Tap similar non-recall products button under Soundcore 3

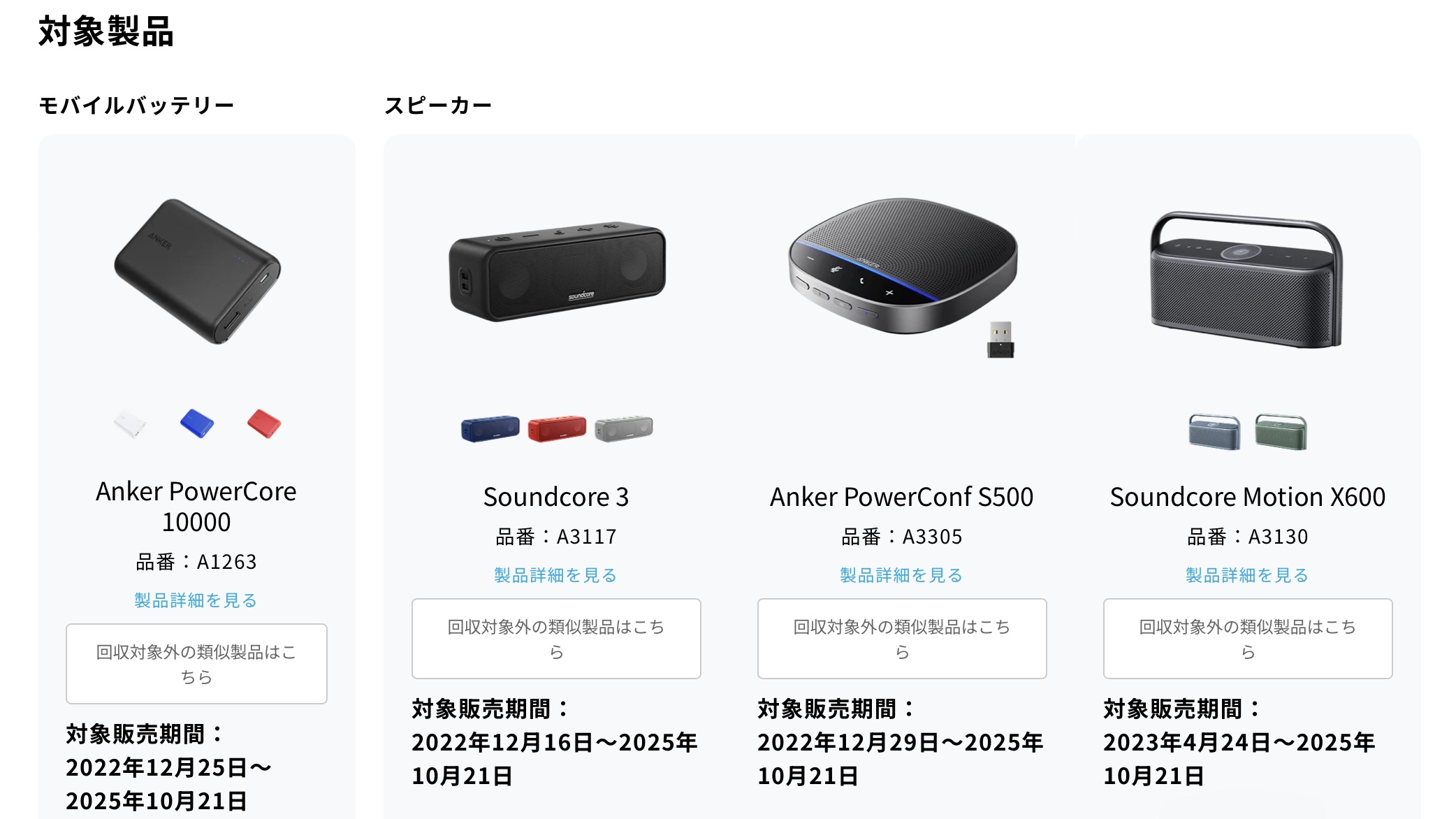coord(556,639)
